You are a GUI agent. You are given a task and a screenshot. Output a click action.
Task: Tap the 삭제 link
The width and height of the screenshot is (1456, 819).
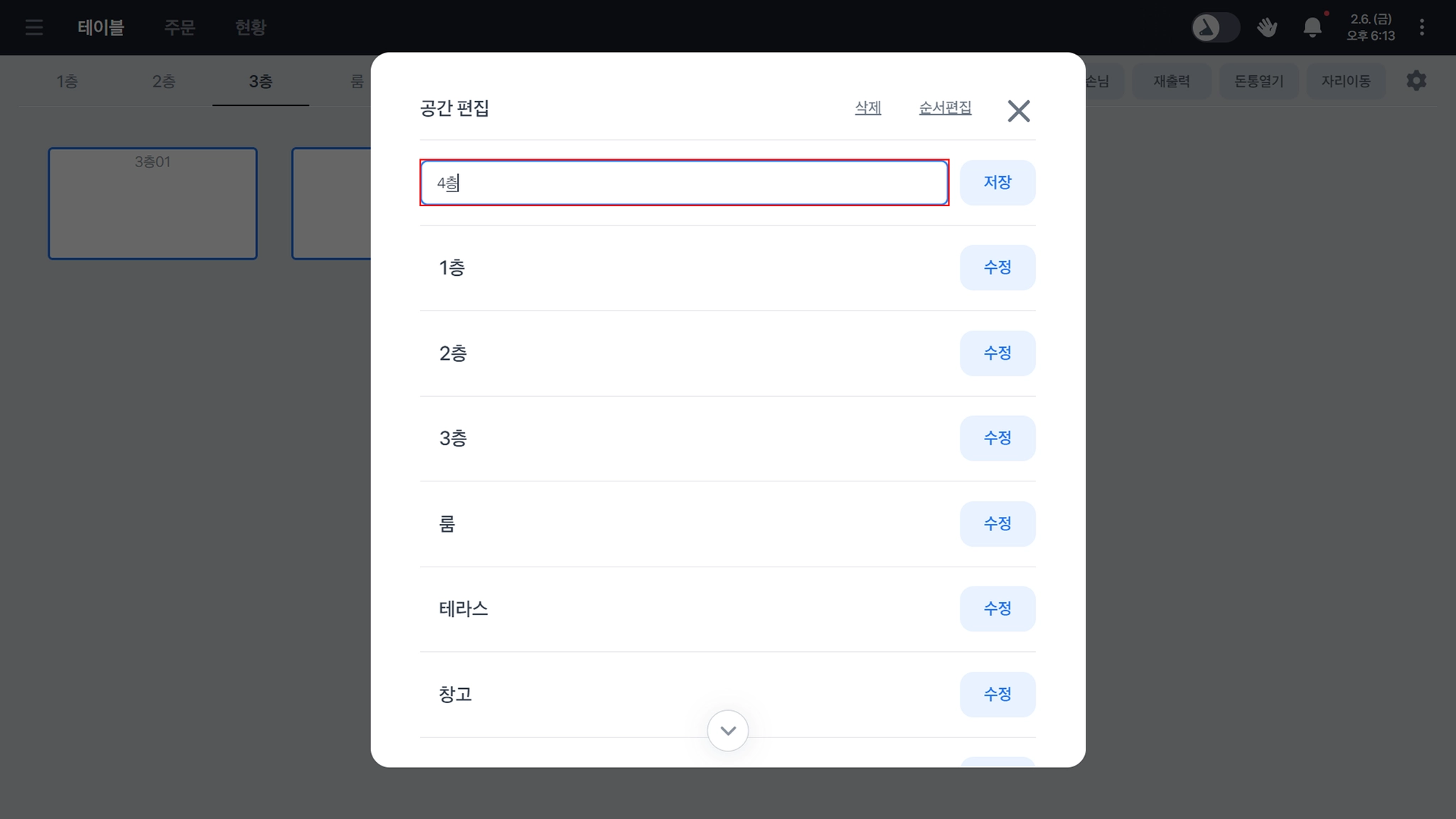pyautogui.click(x=867, y=108)
